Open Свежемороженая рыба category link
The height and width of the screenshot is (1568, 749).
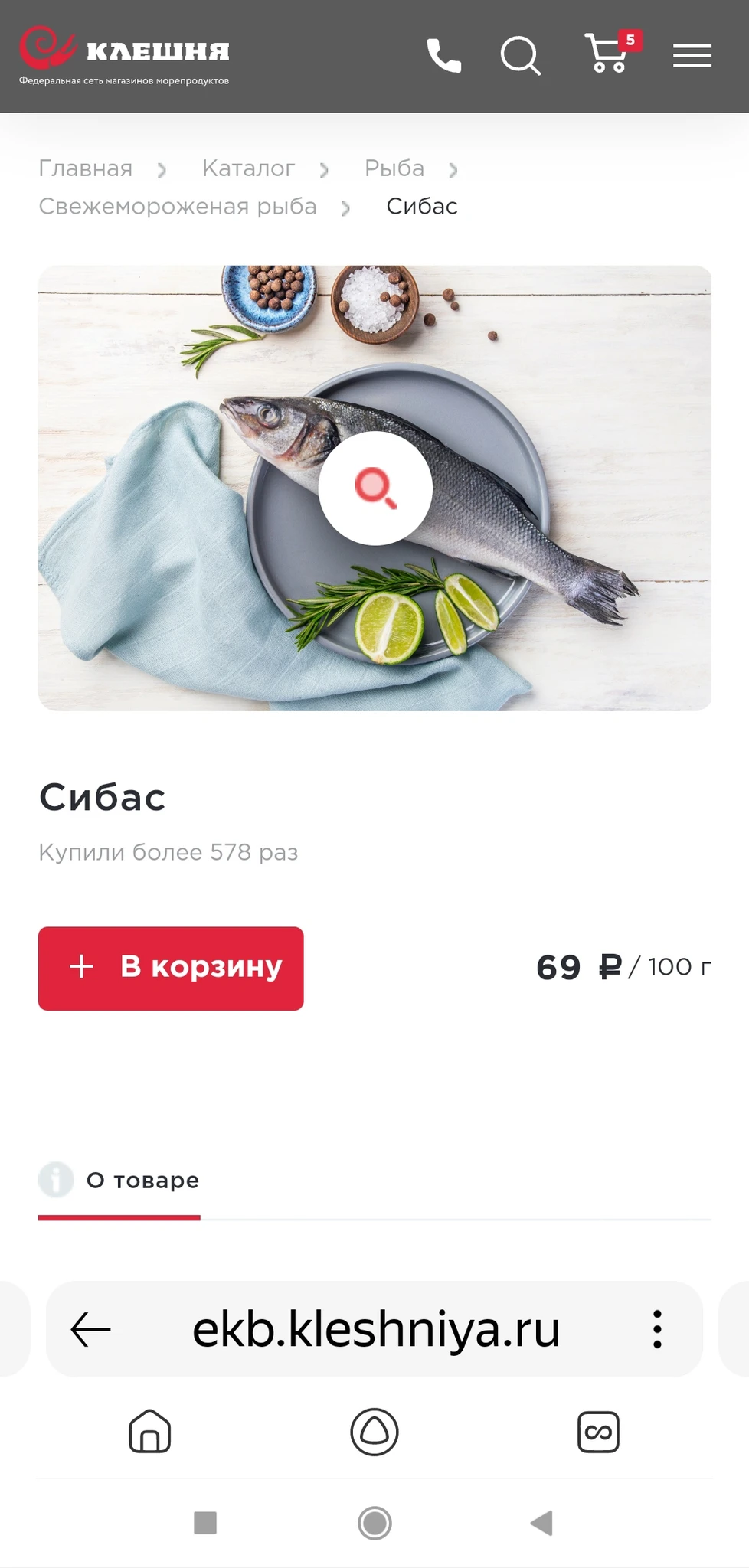(x=178, y=207)
